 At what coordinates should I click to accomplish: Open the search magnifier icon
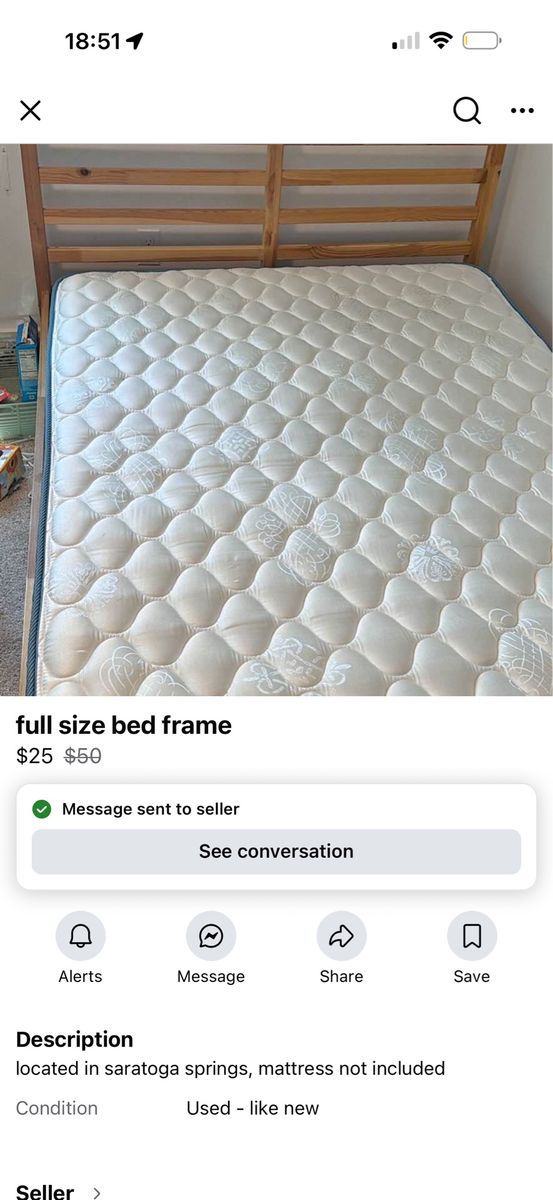click(x=467, y=110)
